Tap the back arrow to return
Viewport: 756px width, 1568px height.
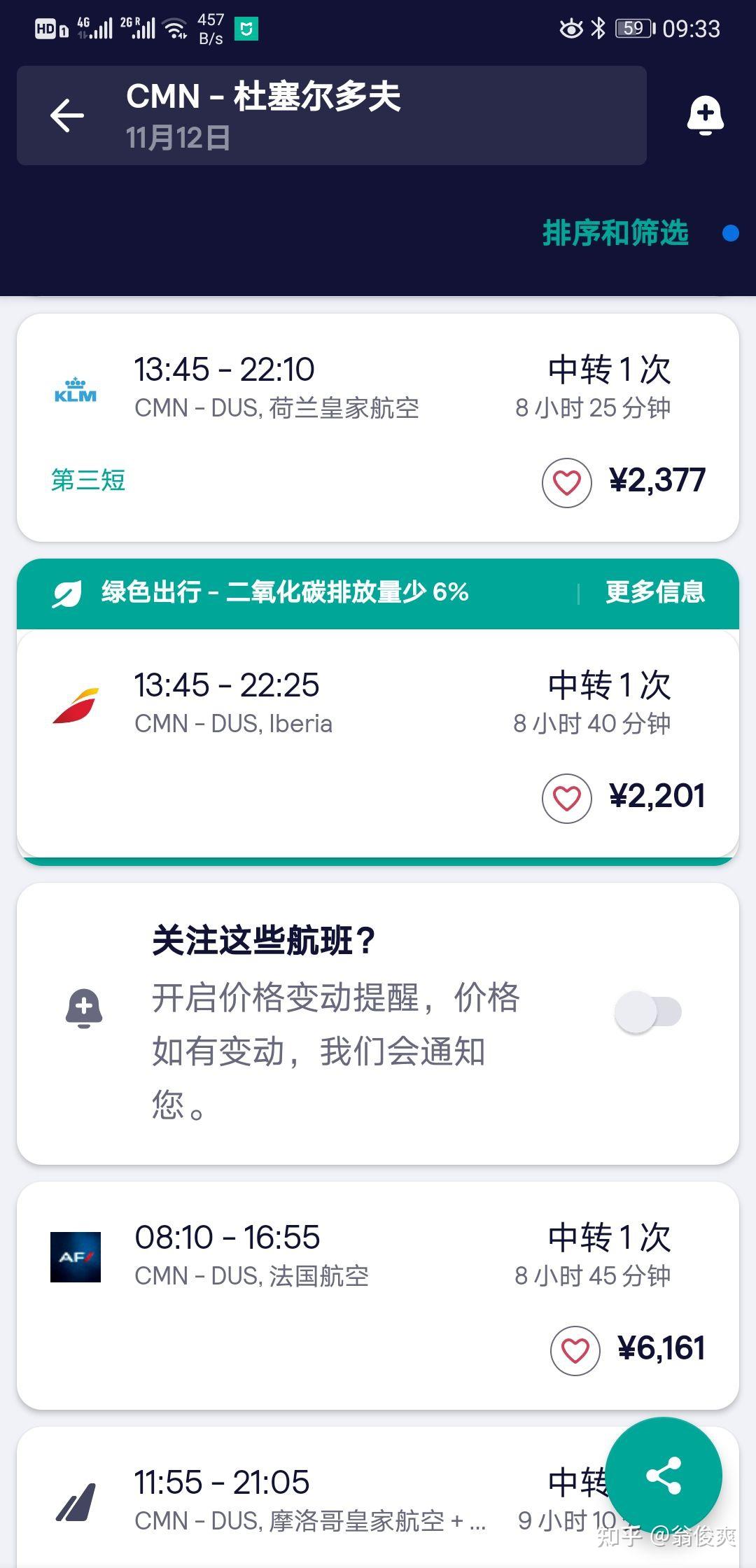click(66, 115)
